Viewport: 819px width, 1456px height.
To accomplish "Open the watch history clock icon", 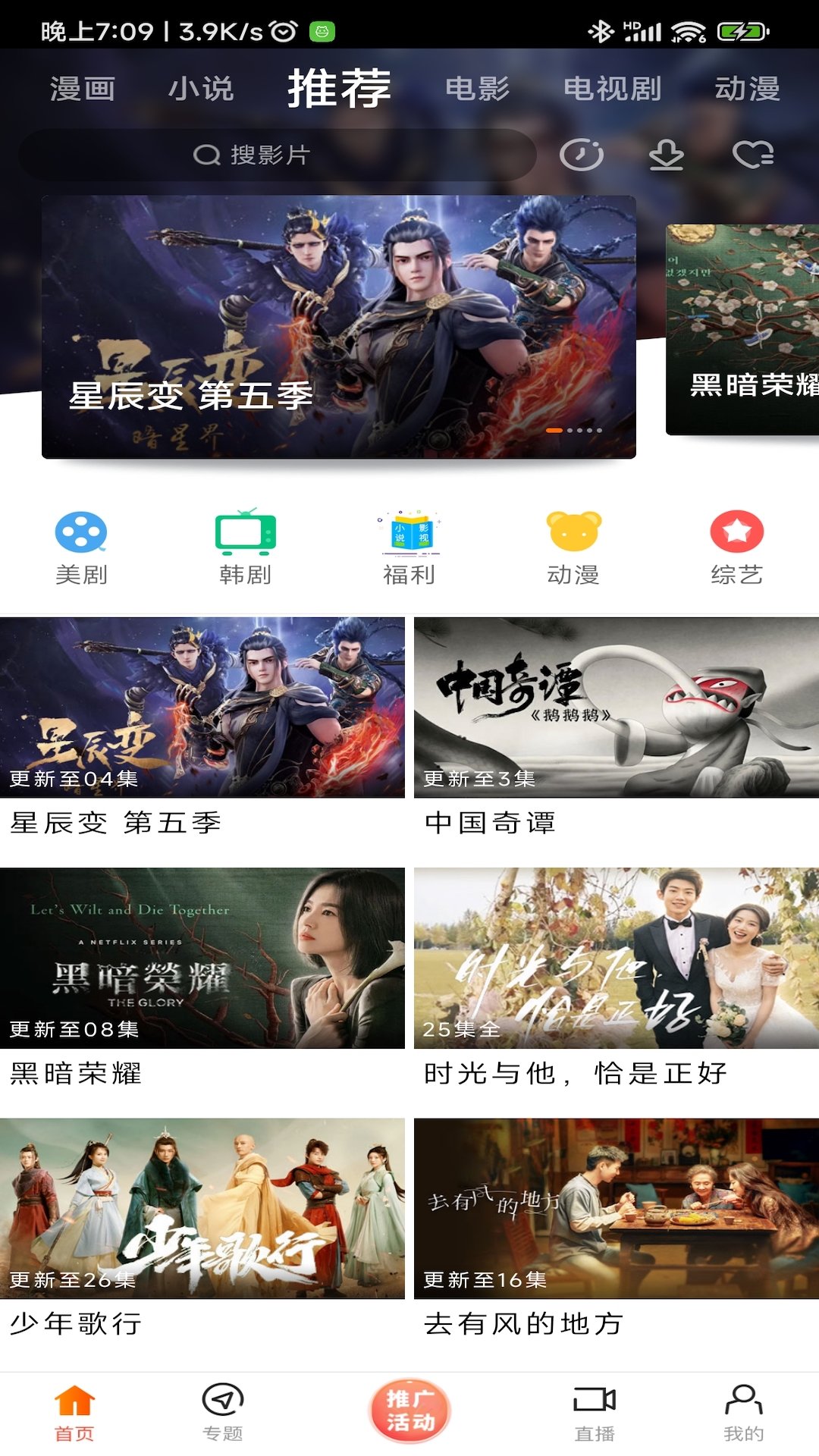I will (581, 155).
